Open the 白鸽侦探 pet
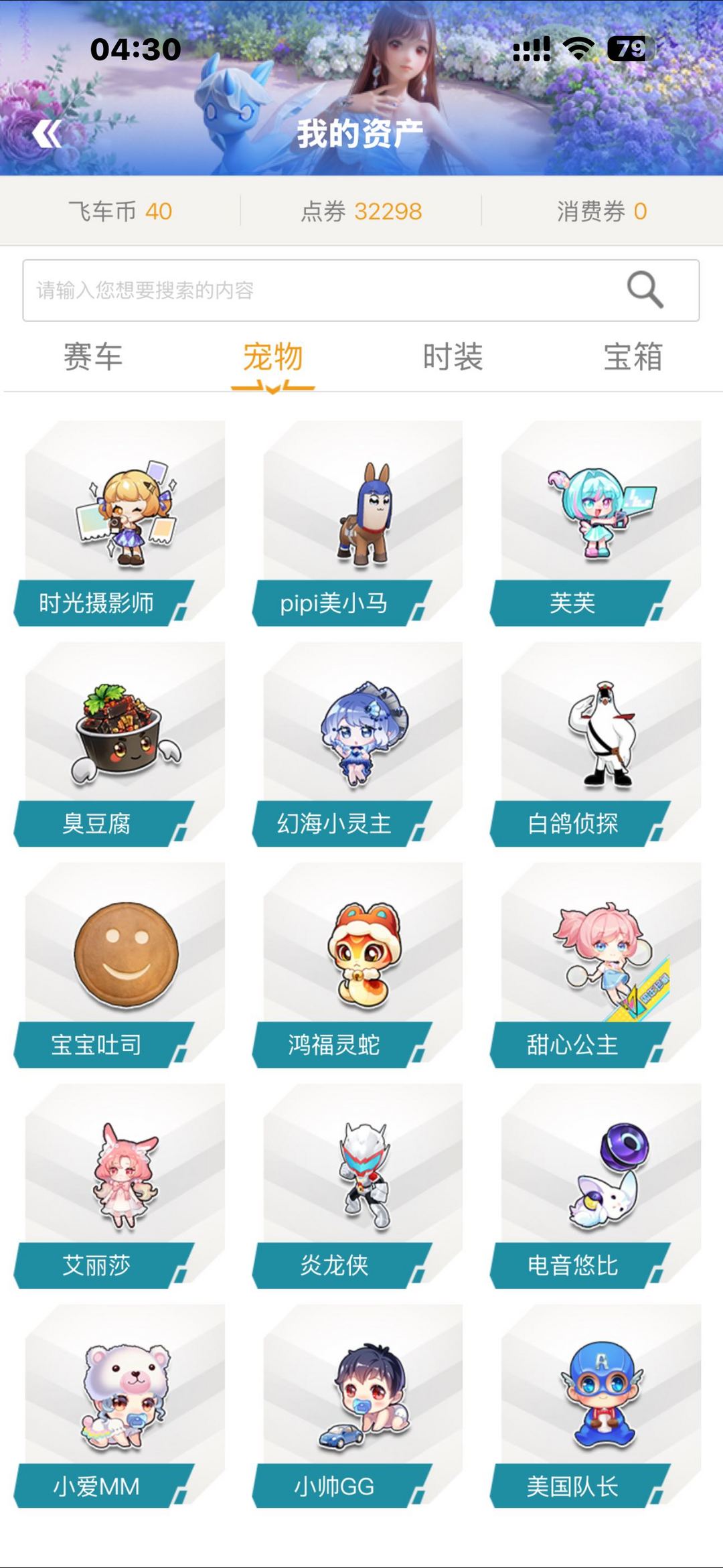This screenshot has width=723, height=1568. [596, 743]
